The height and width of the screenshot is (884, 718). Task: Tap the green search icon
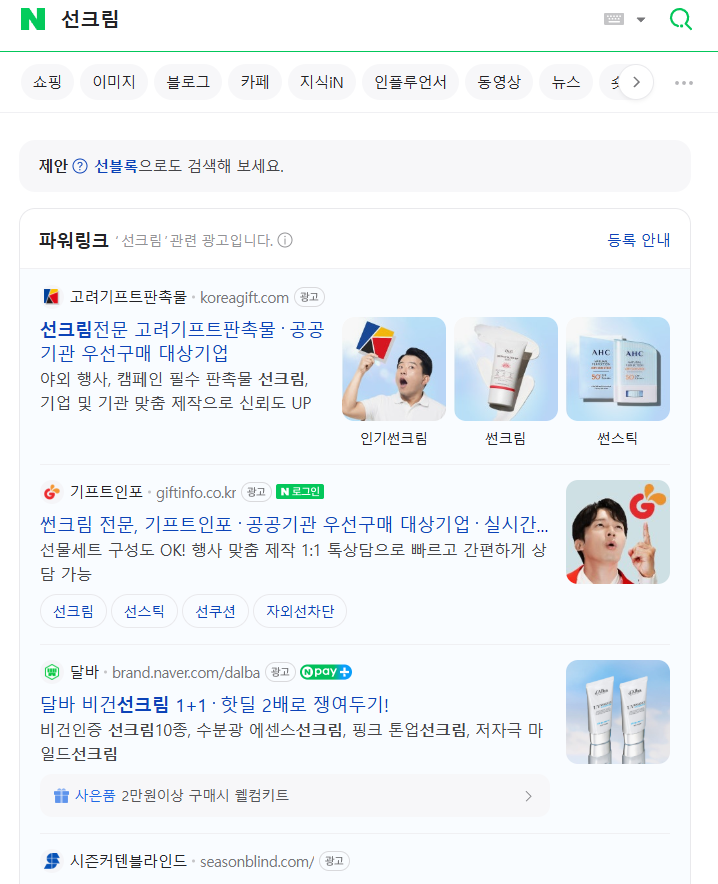[x=681, y=19]
